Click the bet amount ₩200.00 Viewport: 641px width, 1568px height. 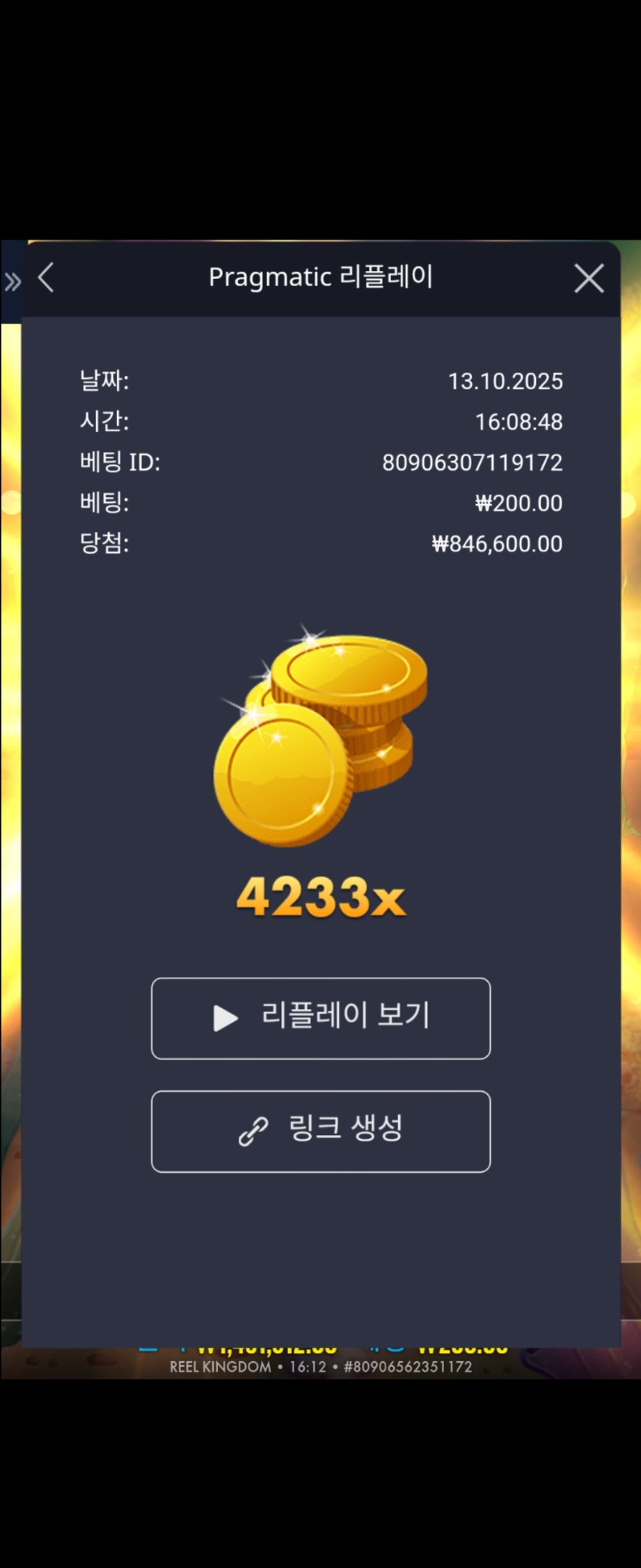tap(519, 503)
